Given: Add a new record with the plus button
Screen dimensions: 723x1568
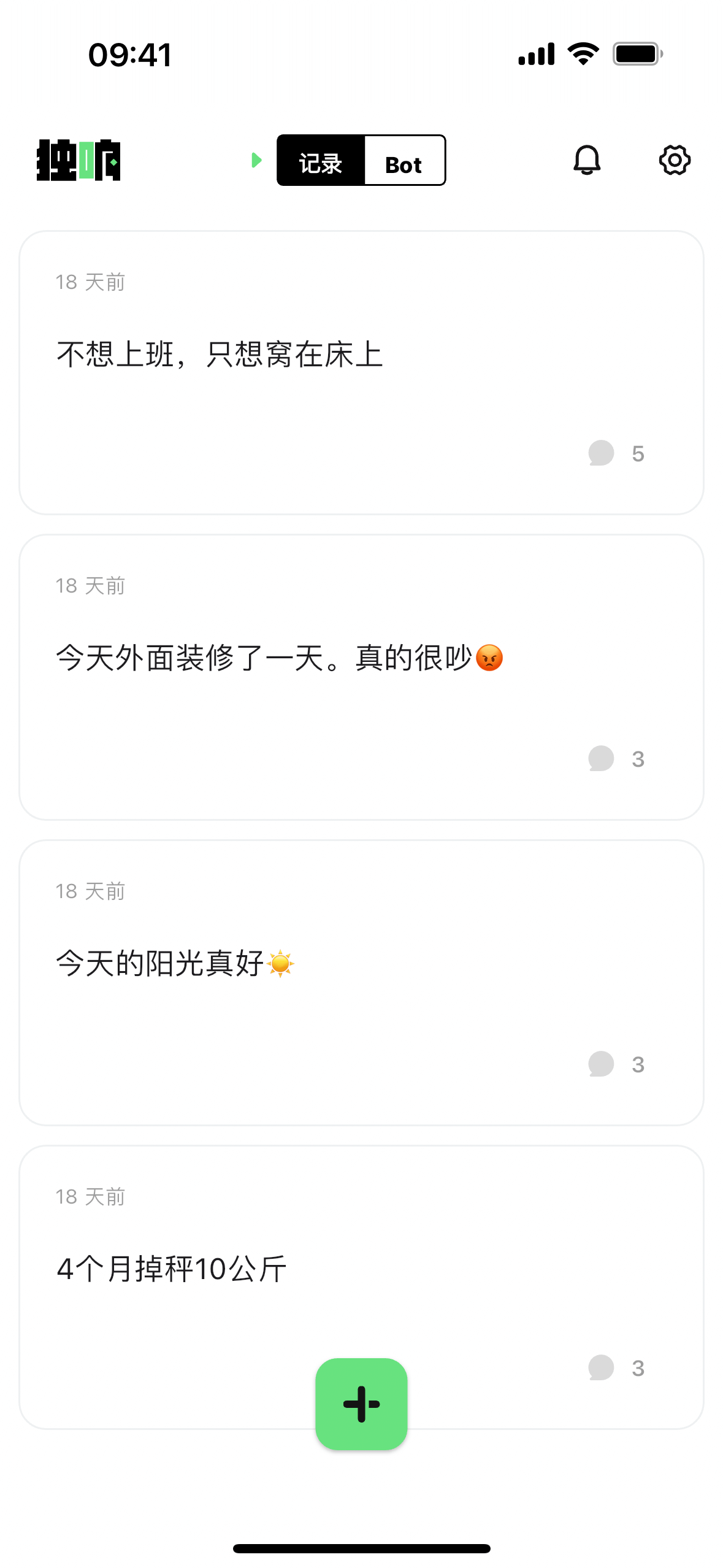Looking at the screenshot, I should point(361,1404).
